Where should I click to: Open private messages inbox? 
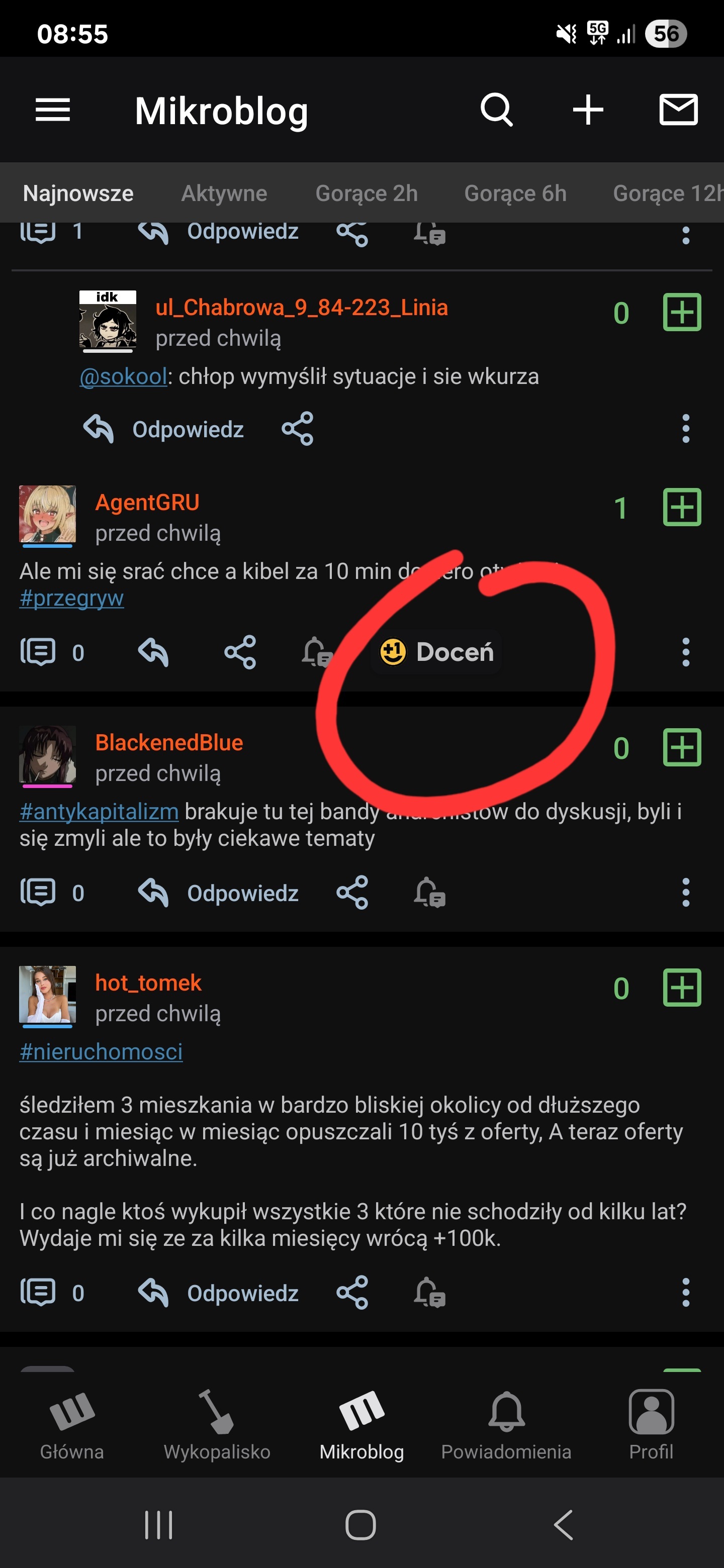pos(678,110)
